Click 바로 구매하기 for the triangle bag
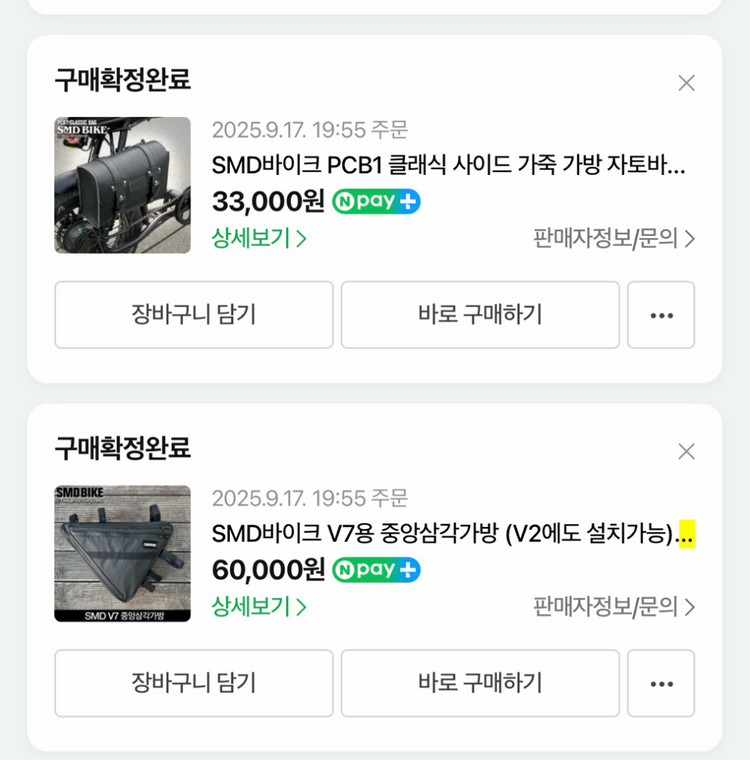The height and width of the screenshot is (760, 750). click(481, 683)
